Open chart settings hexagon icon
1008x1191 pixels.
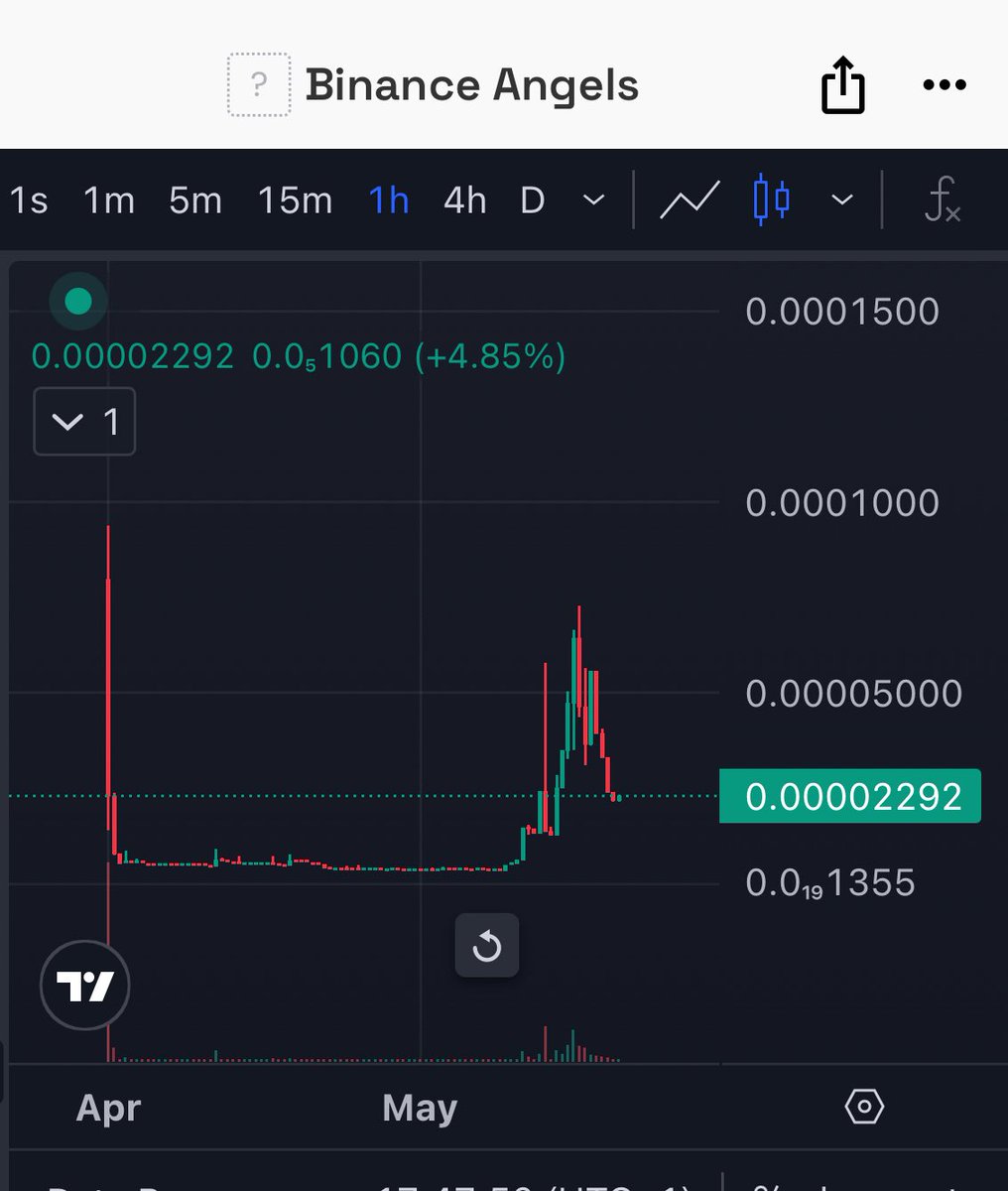click(864, 1106)
